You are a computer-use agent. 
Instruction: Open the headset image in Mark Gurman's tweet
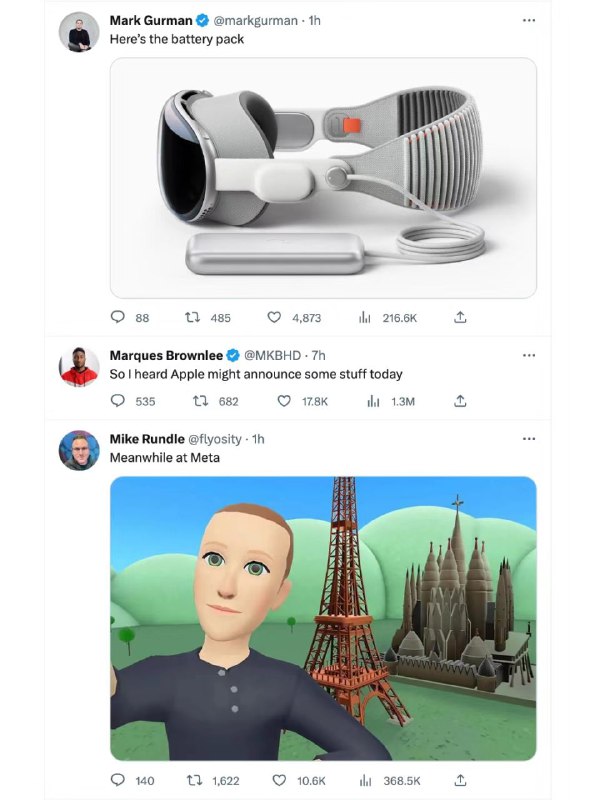323,178
